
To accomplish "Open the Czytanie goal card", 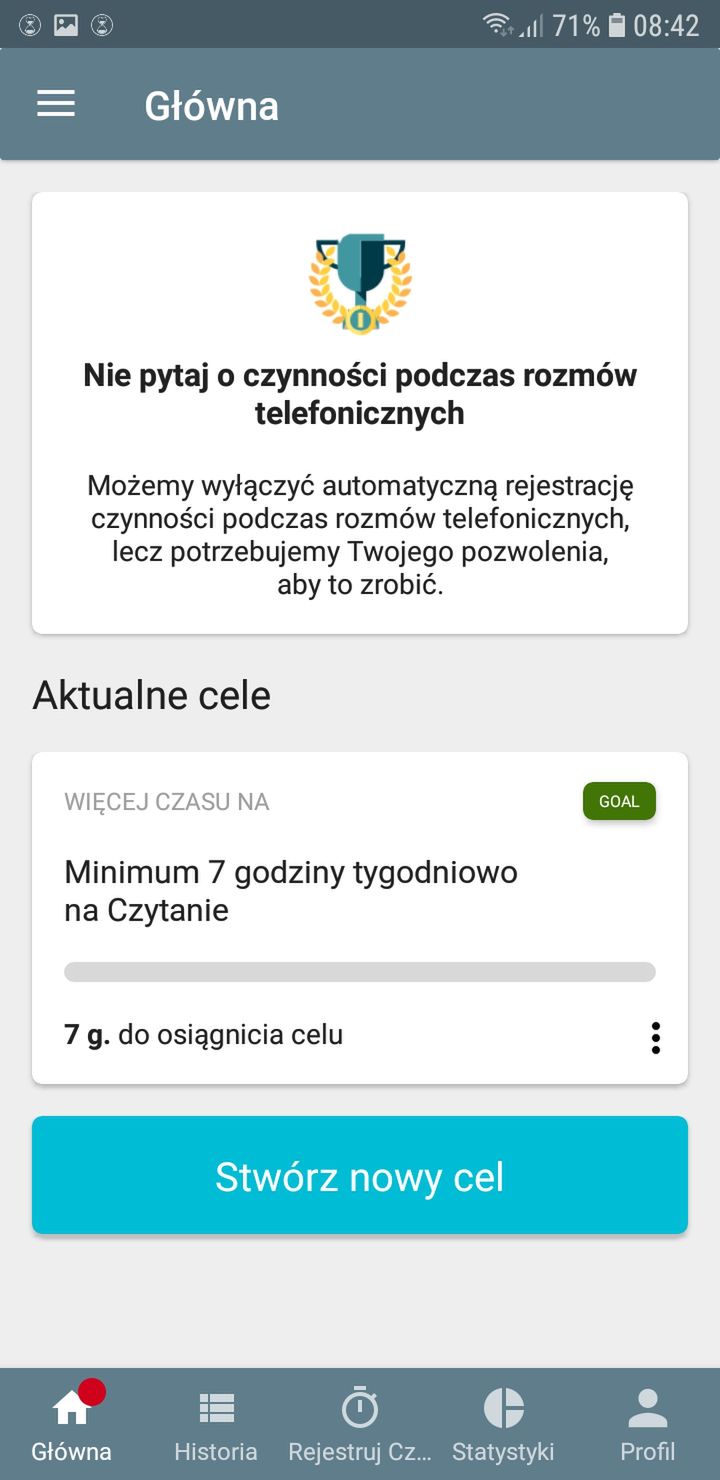I will tap(360, 918).
